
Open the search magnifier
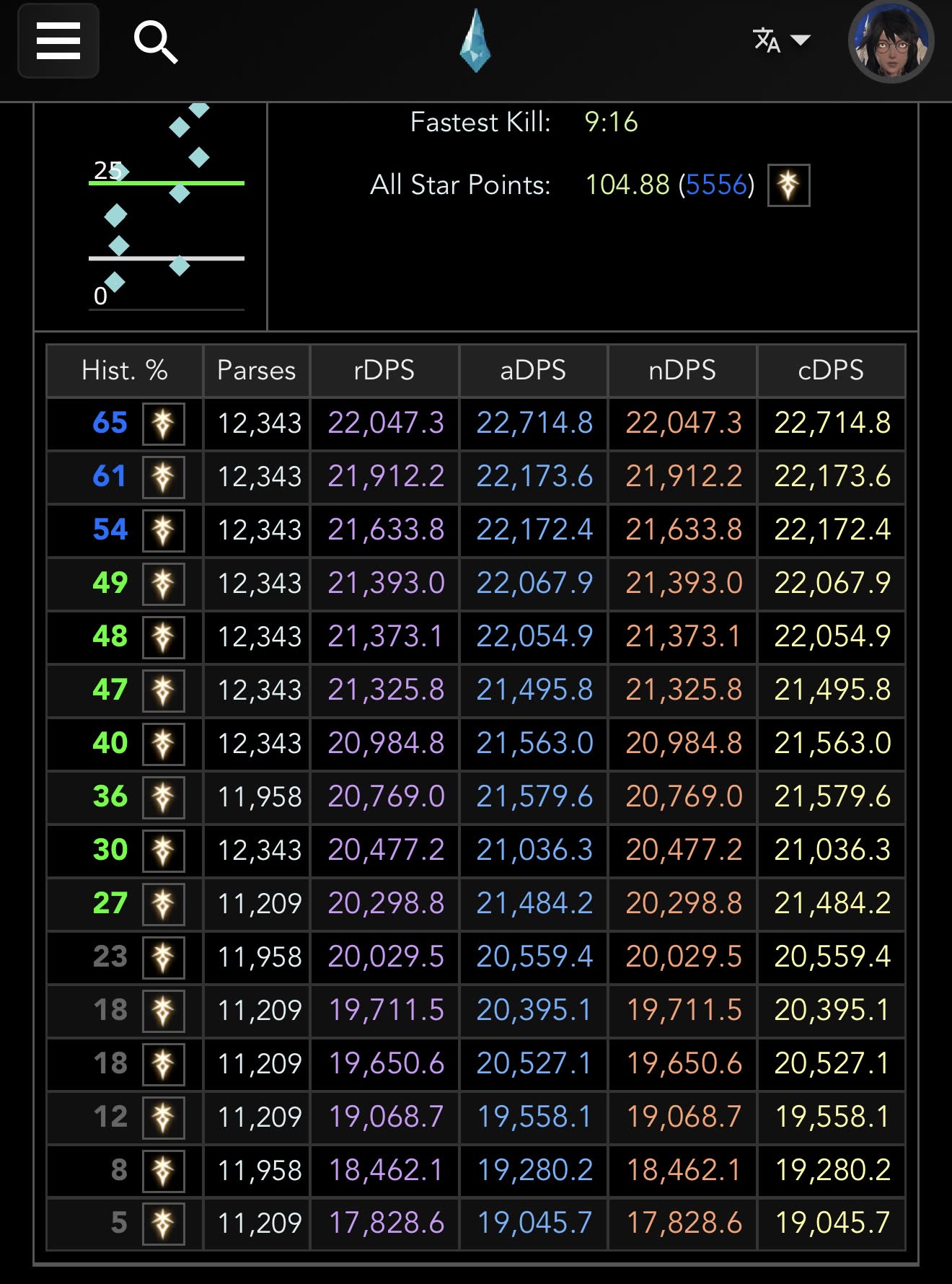(155, 42)
